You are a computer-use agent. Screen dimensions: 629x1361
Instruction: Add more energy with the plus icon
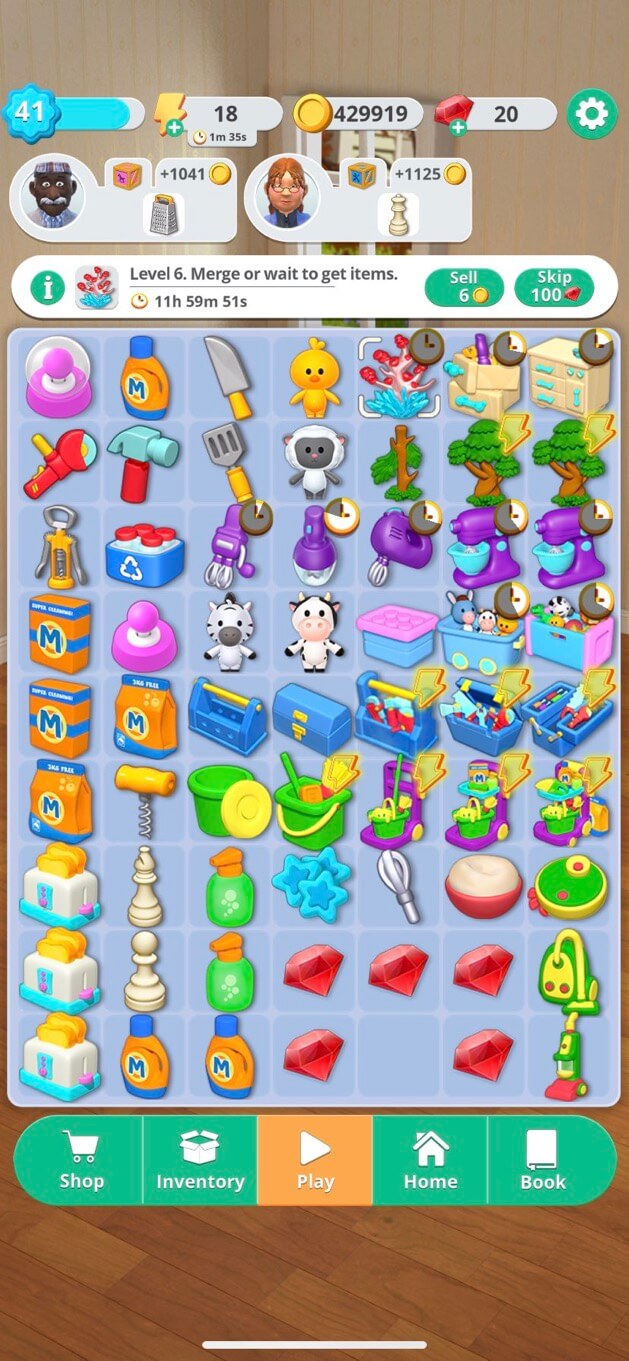(x=174, y=128)
